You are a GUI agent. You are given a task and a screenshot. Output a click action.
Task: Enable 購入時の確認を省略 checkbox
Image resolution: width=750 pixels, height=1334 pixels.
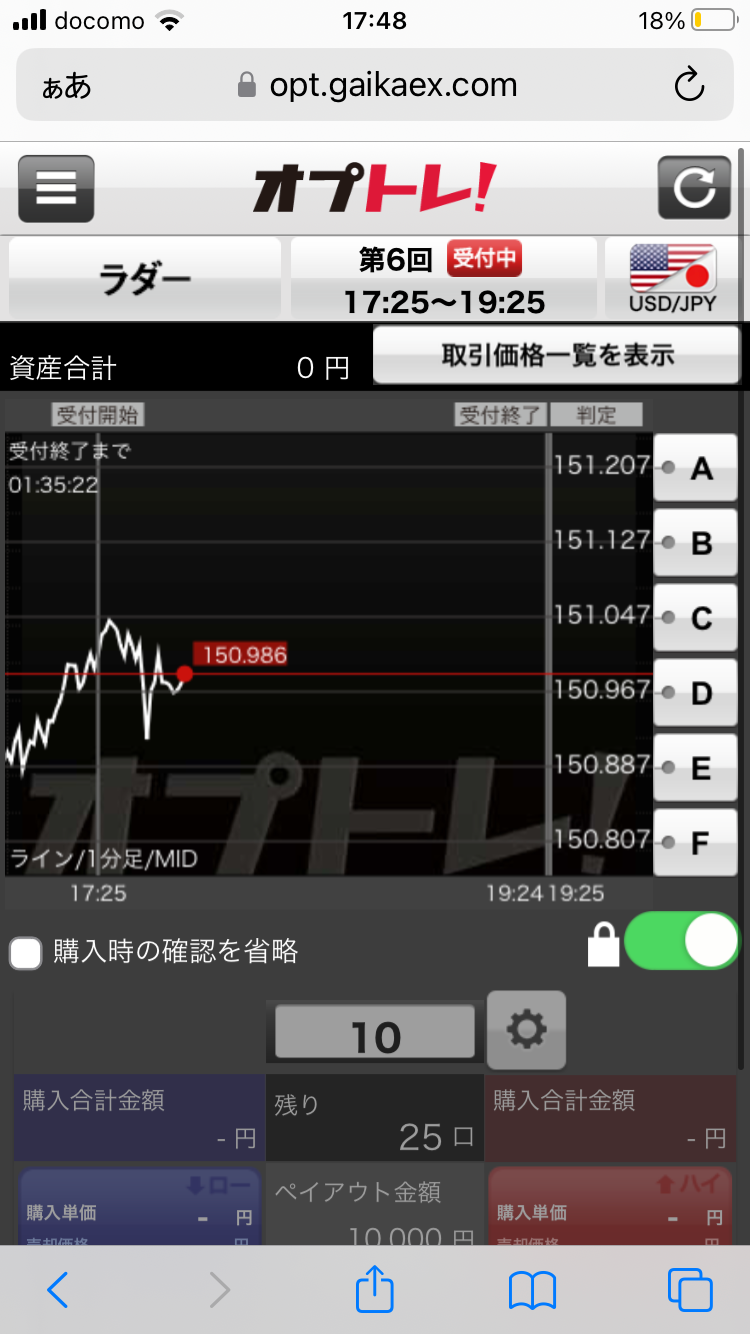click(x=26, y=952)
